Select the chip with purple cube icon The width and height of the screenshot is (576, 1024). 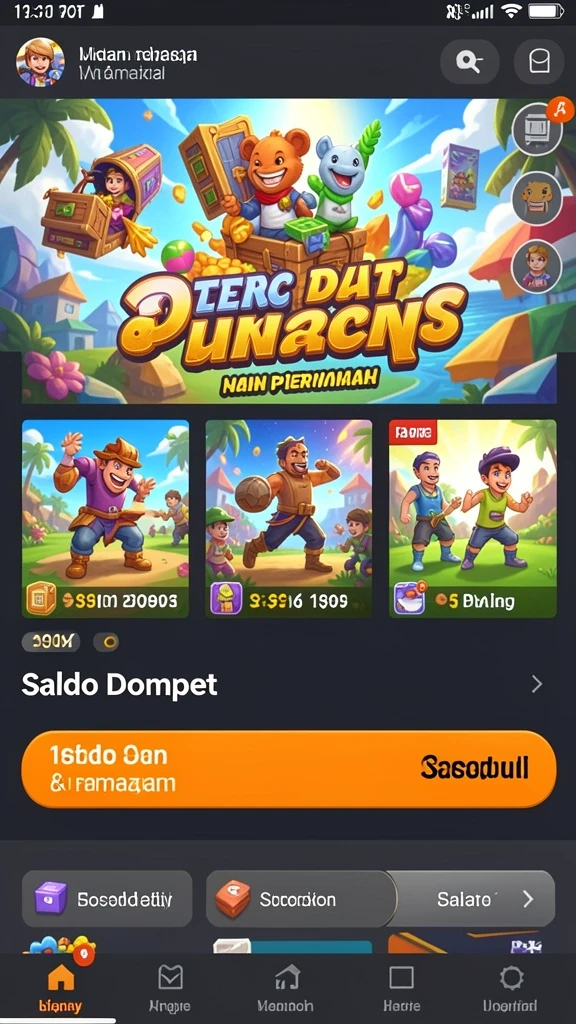(107, 899)
